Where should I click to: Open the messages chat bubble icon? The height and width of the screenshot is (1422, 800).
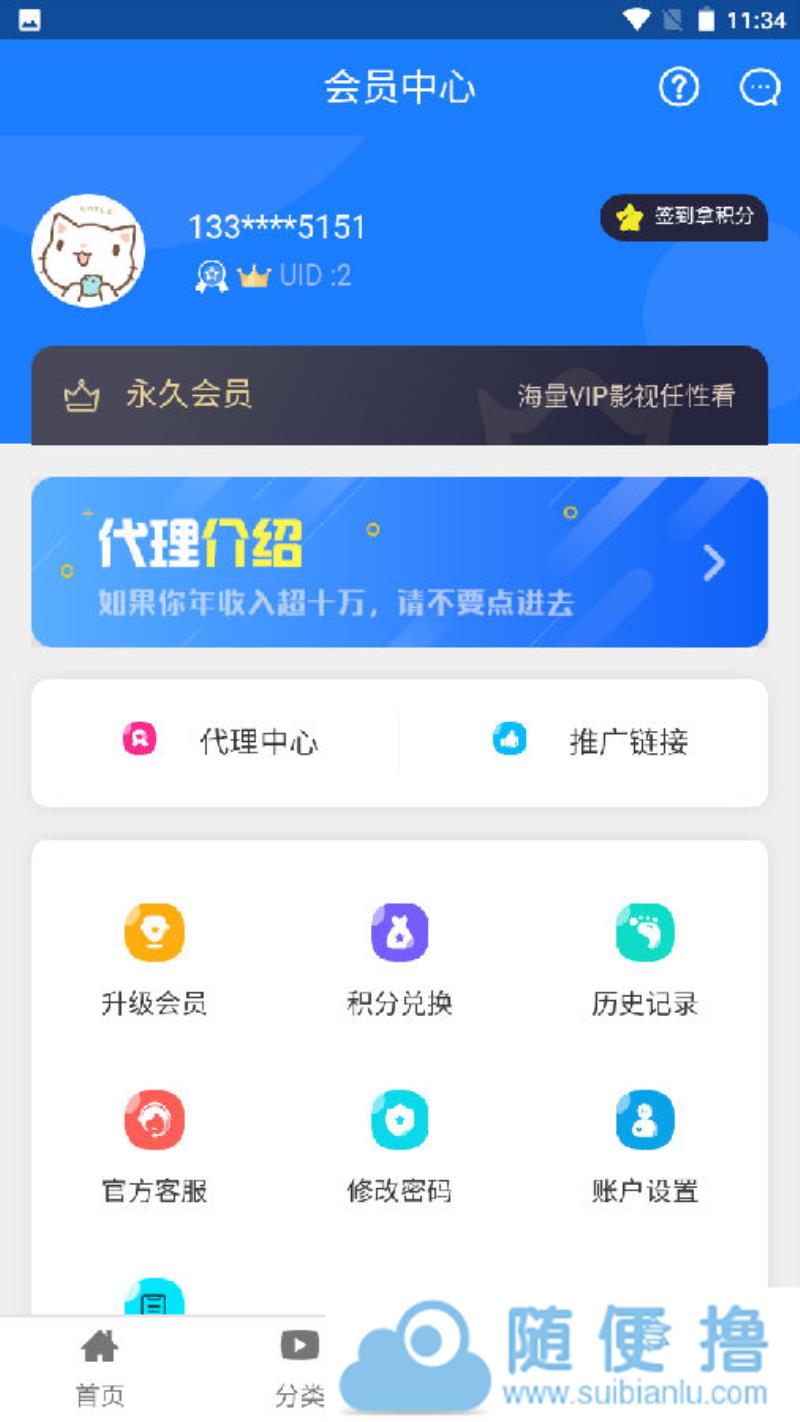(759, 88)
